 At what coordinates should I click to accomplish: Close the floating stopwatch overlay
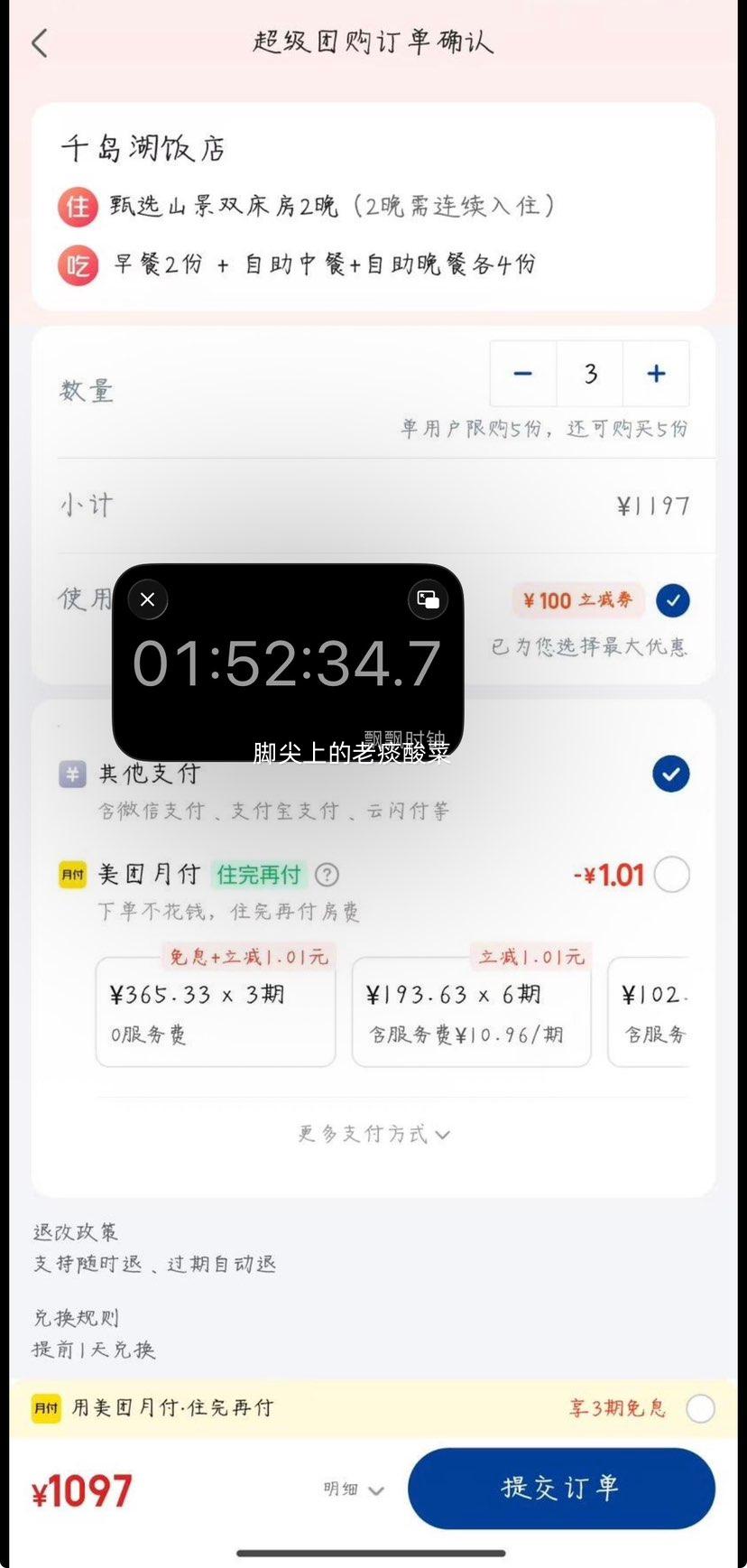[x=147, y=598]
